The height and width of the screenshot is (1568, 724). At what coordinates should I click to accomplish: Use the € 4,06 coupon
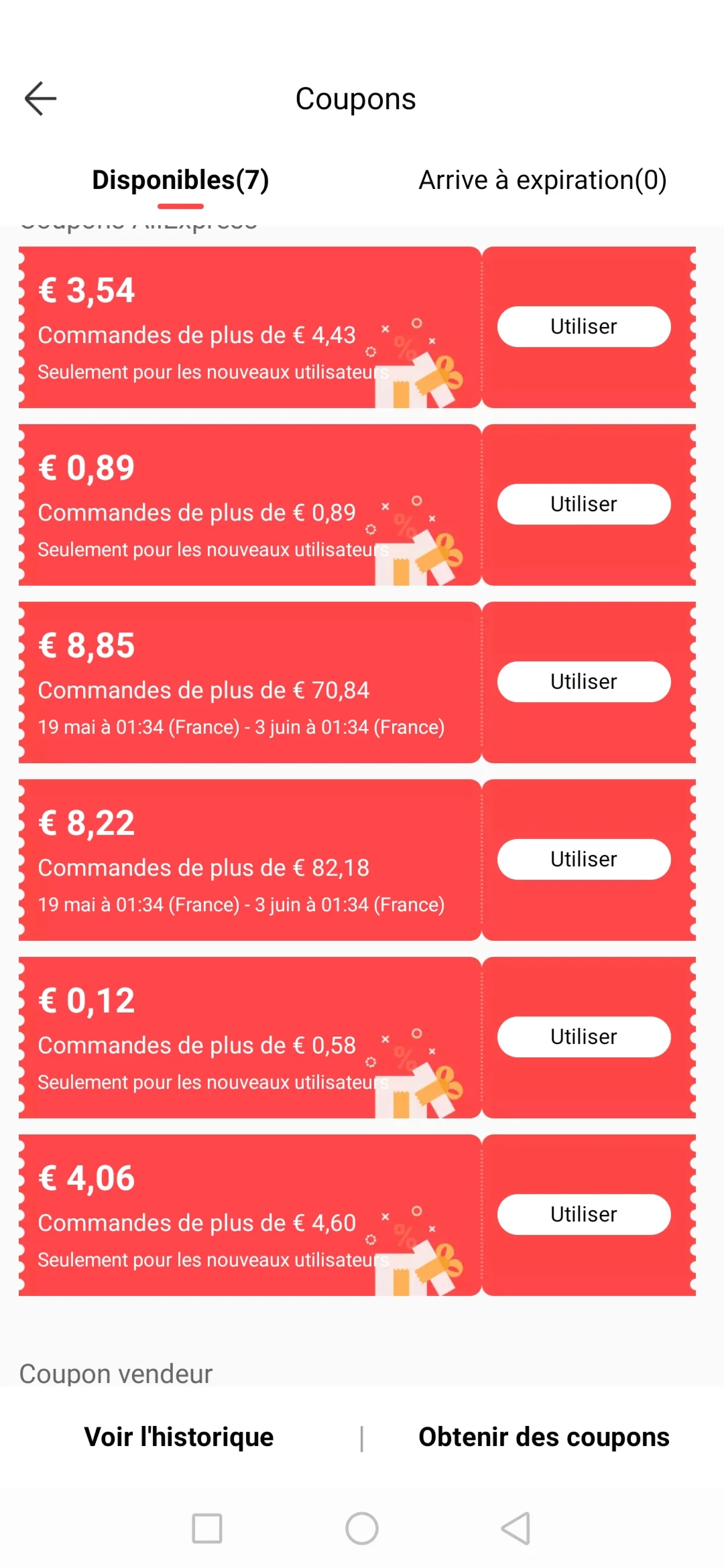583,1215
